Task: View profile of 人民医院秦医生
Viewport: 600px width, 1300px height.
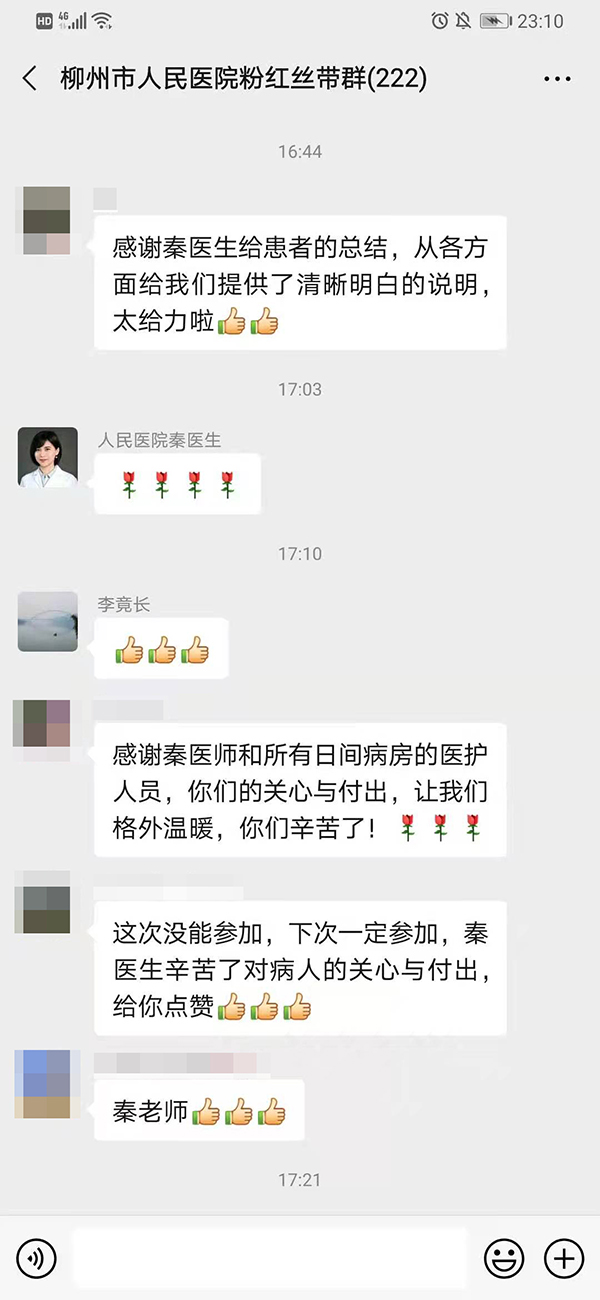Action: pyautogui.click(x=48, y=457)
